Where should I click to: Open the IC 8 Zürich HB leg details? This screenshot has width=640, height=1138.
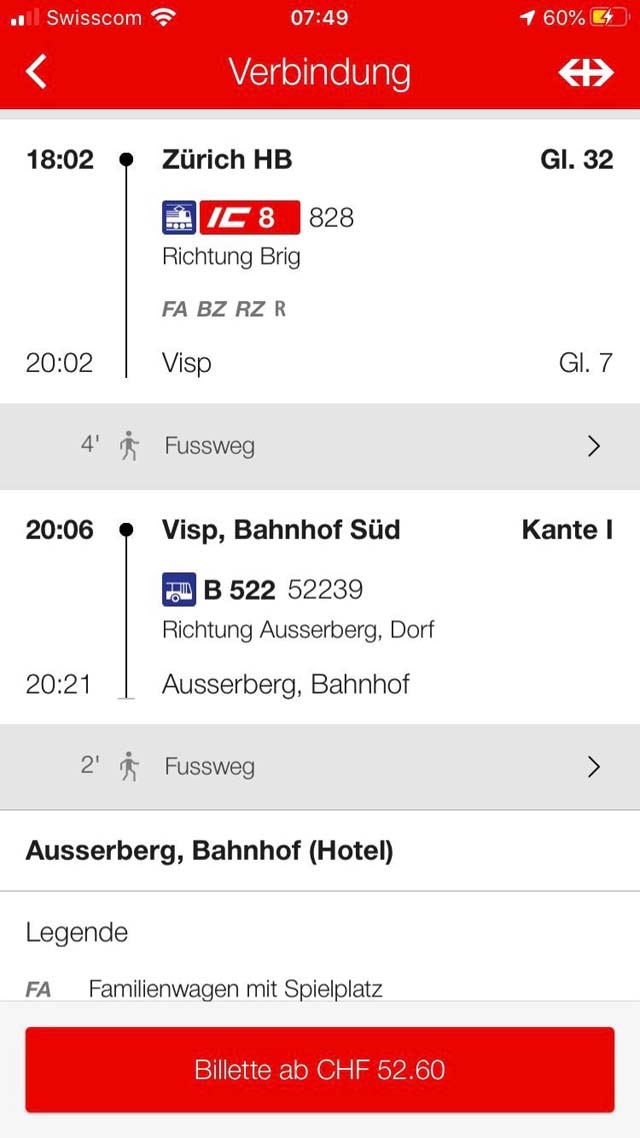320,261
